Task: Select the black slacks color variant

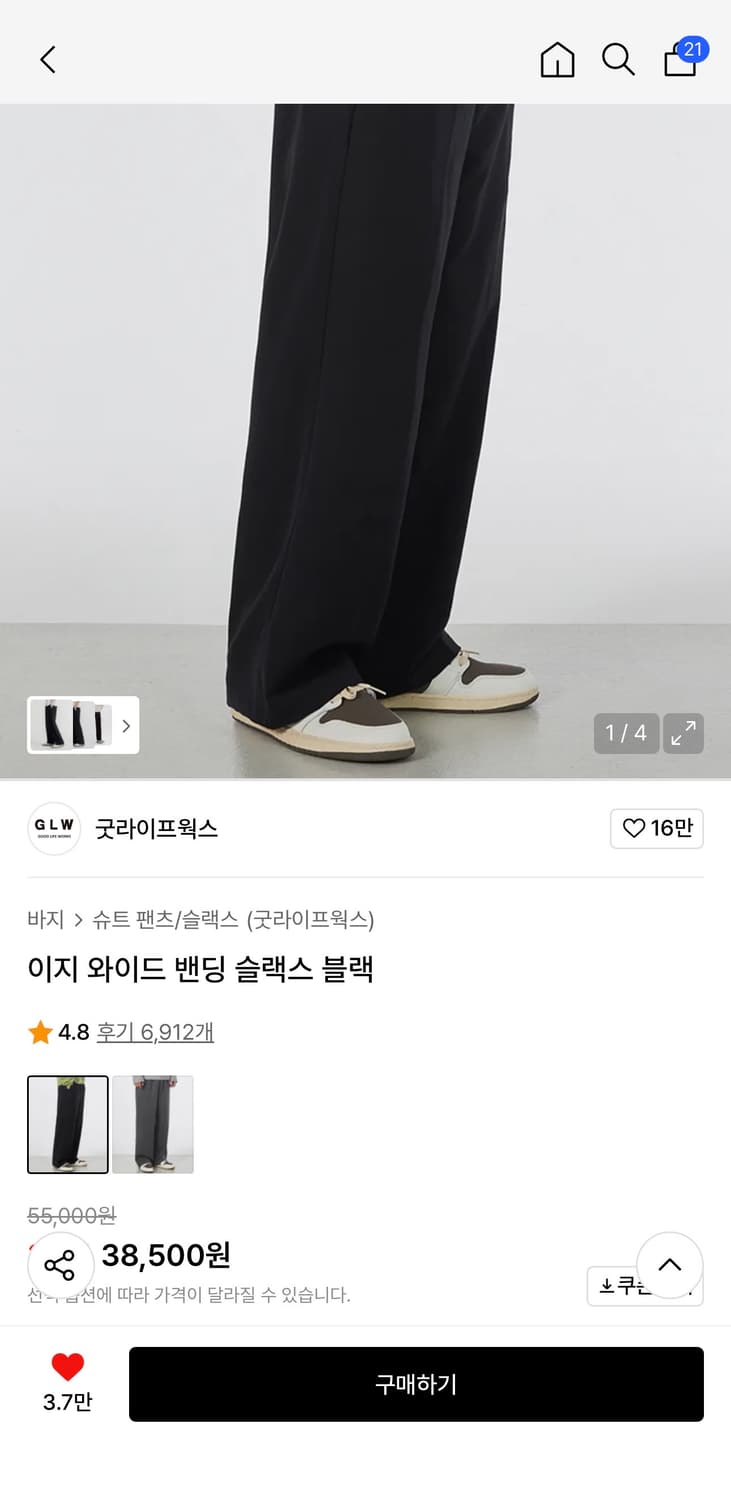Action: pos(68,1124)
